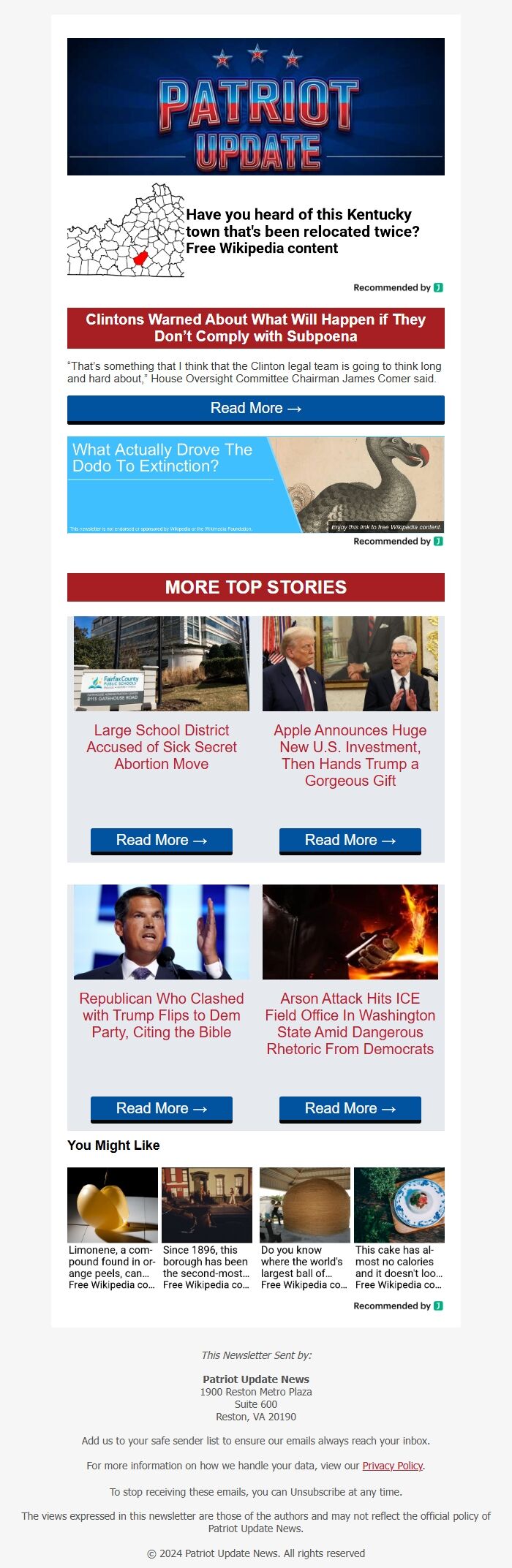512x1568 pixels.
Task: Open the no-calories cake card
Action: pyautogui.click(x=399, y=1230)
